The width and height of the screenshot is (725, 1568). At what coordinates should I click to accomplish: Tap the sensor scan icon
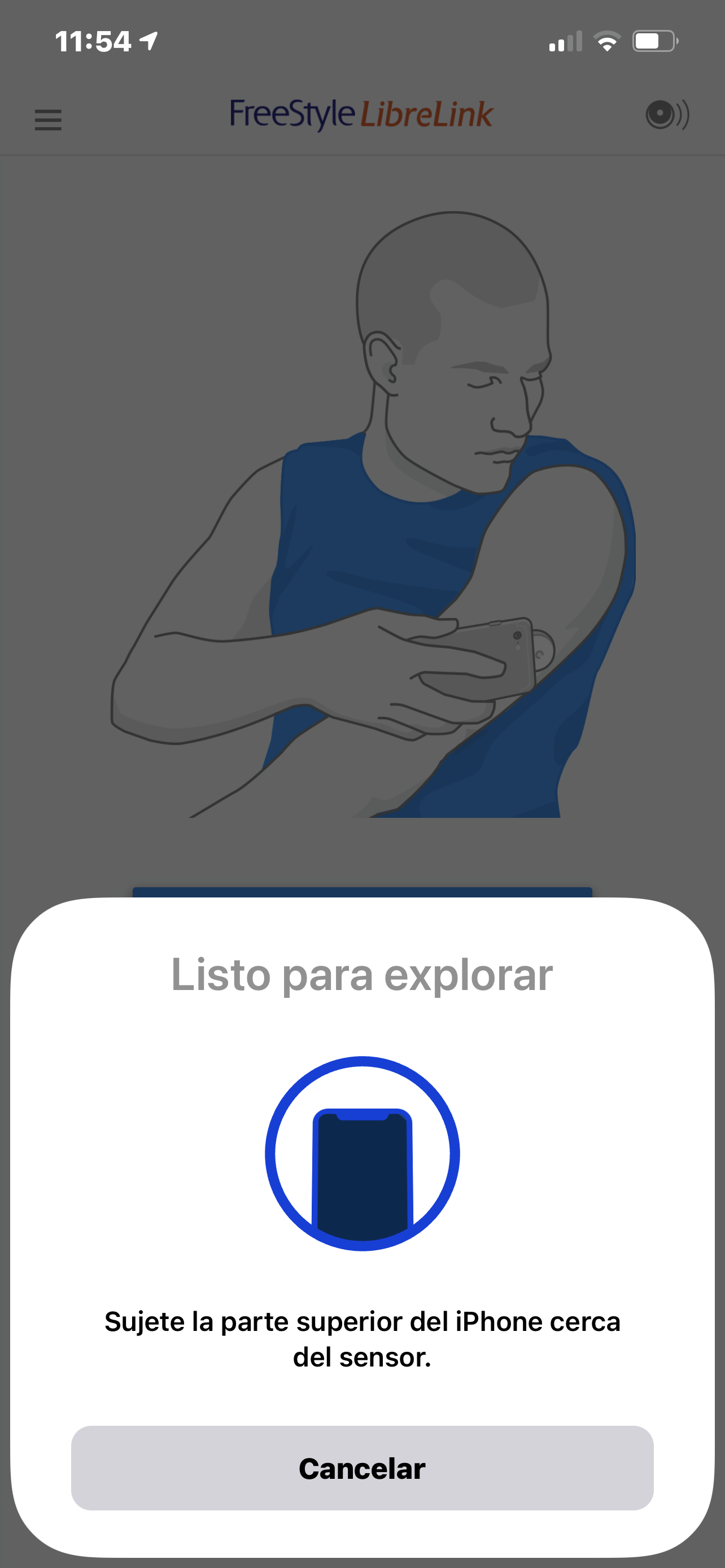tap(667, 115)
